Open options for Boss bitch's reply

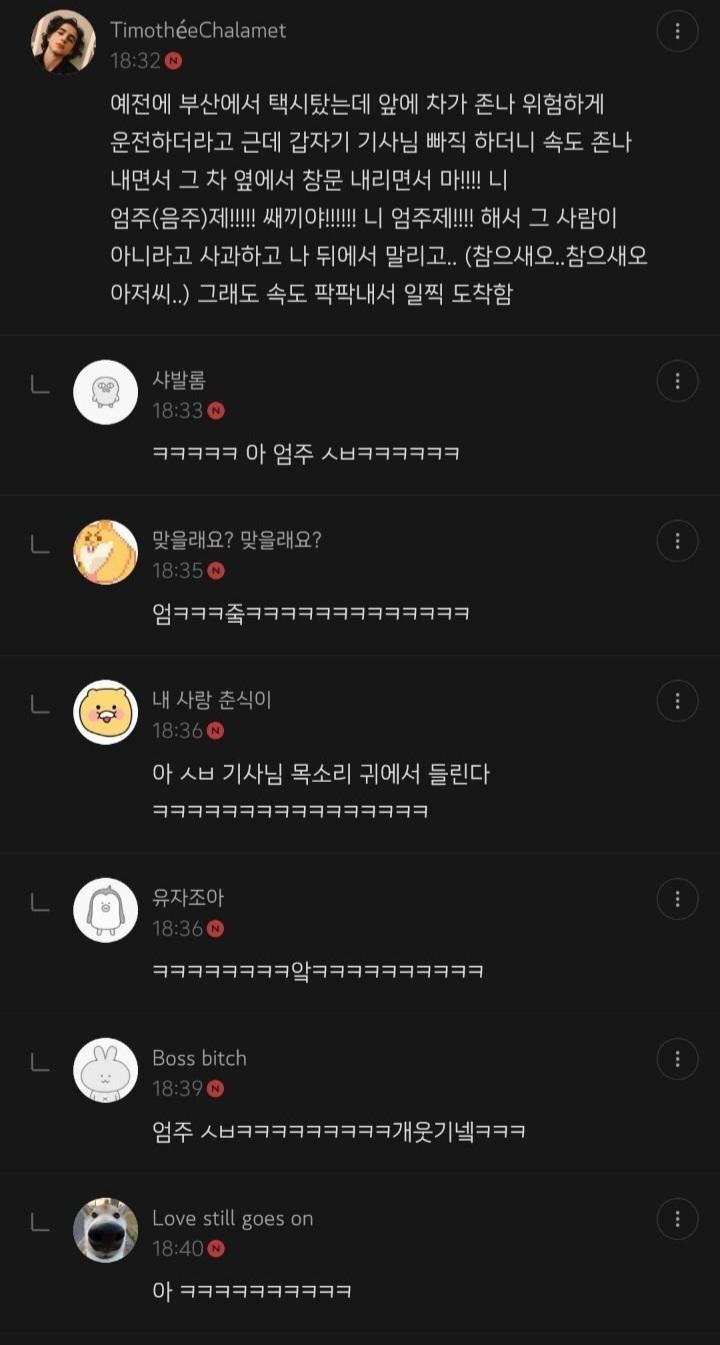tap(677, 1058)
